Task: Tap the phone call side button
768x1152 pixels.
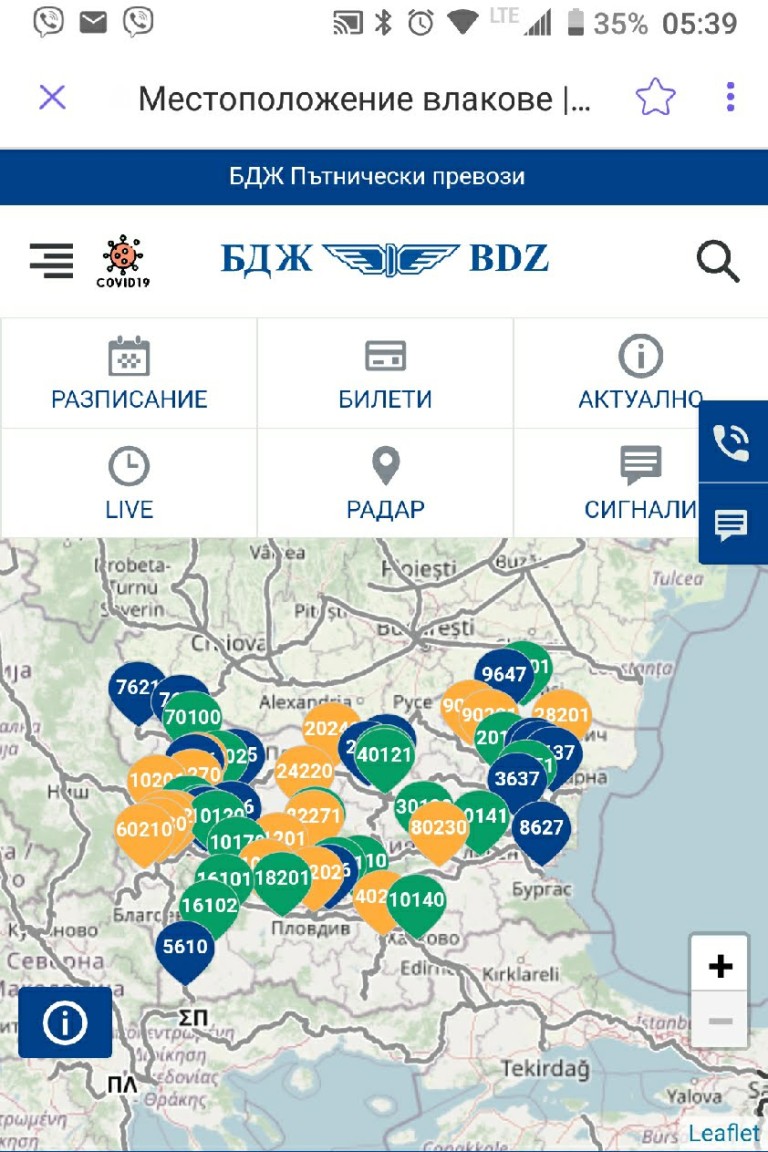Action: point(732,442)
